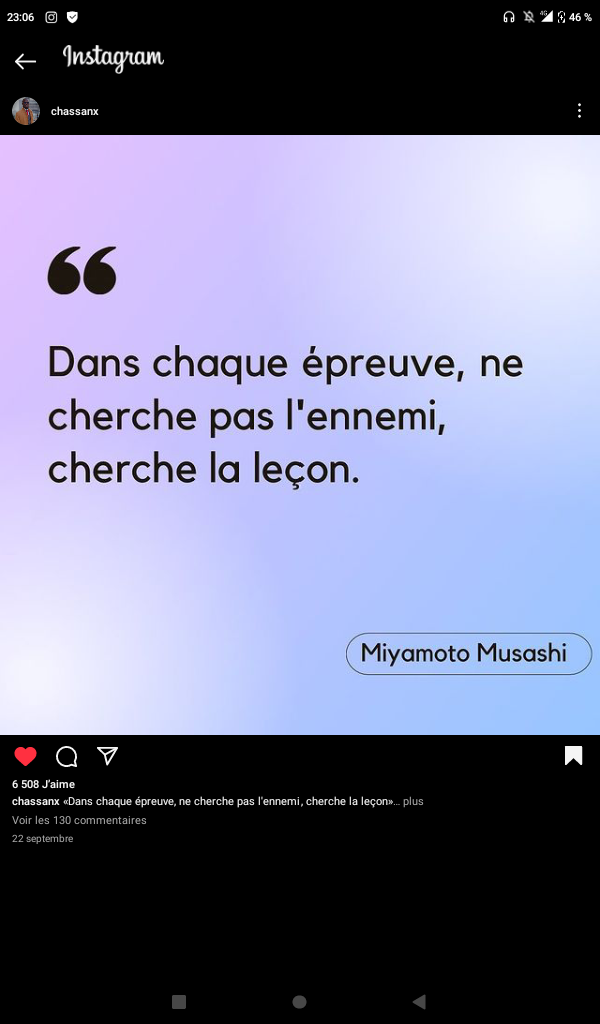Open chassanx's profile picture
This screenshot has width=600, height=1024.
point(26,111)
